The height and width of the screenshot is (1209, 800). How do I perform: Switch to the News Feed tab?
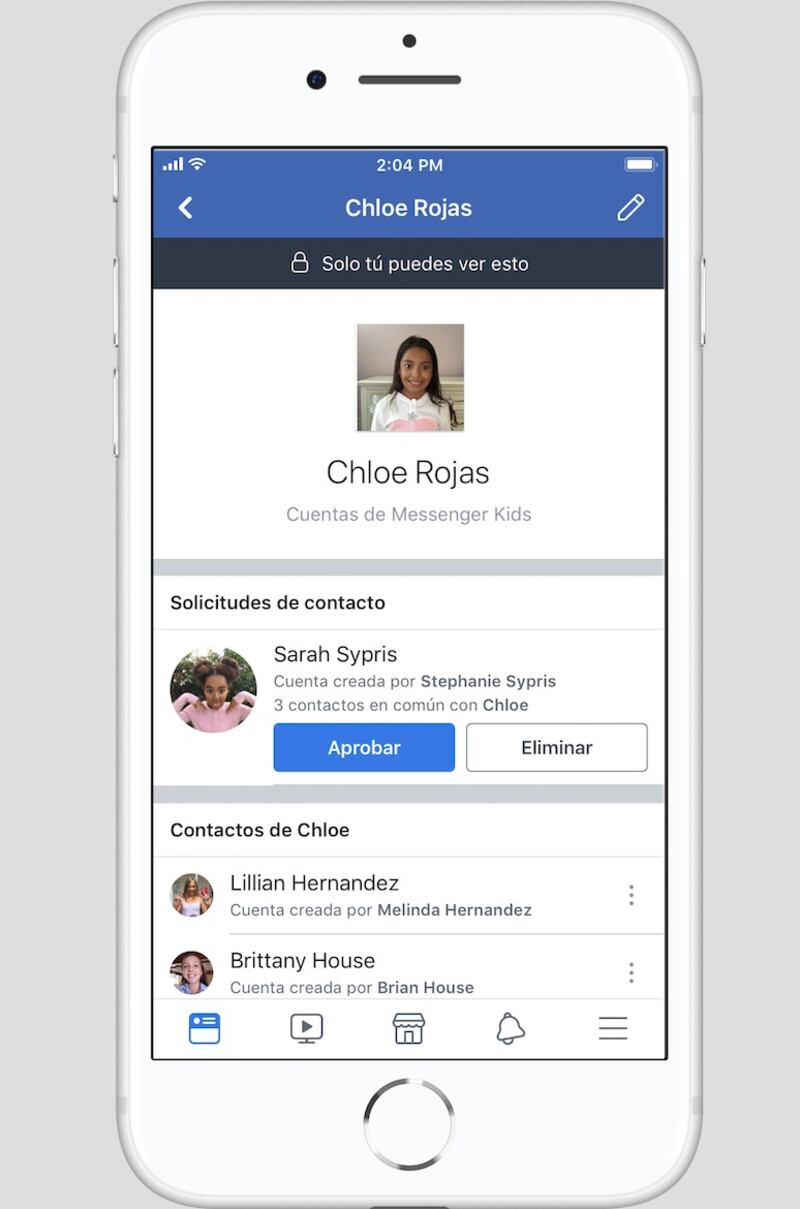click(x=204, y=1028)
